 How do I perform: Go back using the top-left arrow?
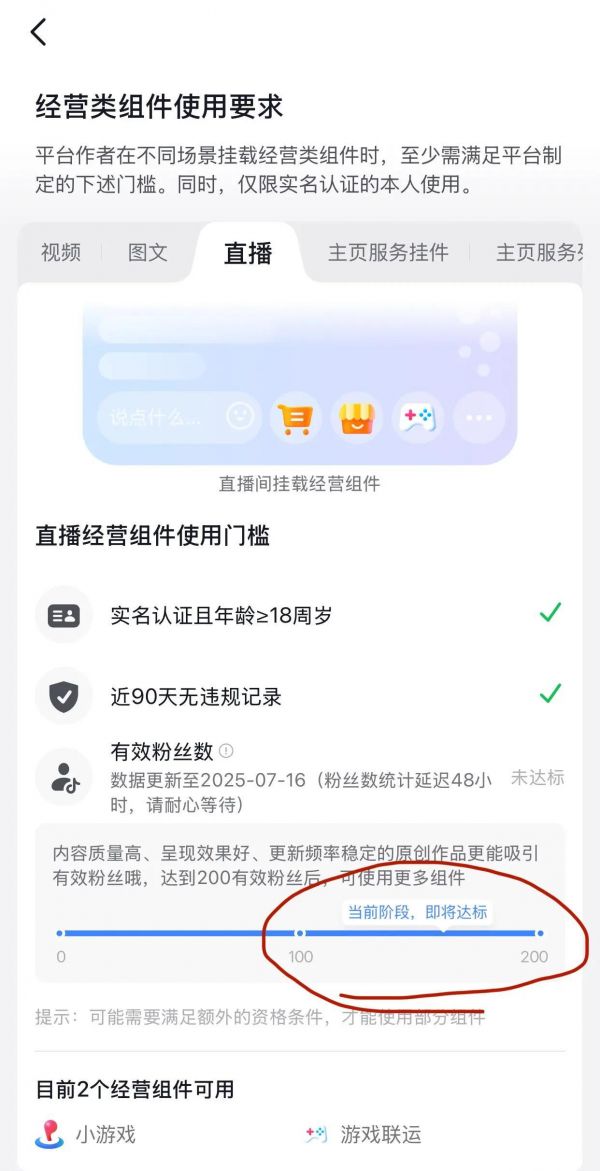click(x=39, y=31)
